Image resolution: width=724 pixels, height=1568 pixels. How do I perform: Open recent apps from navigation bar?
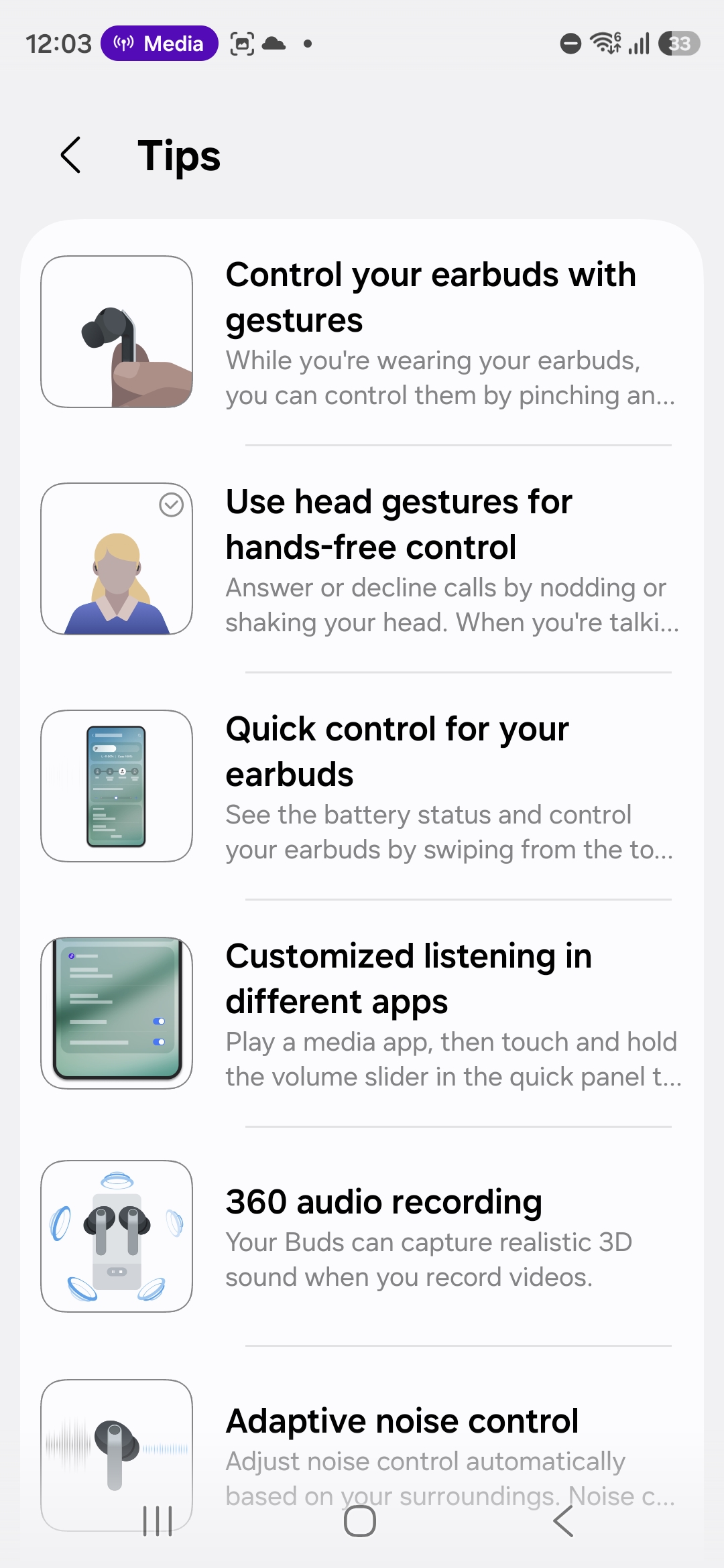coord(158,1521)
